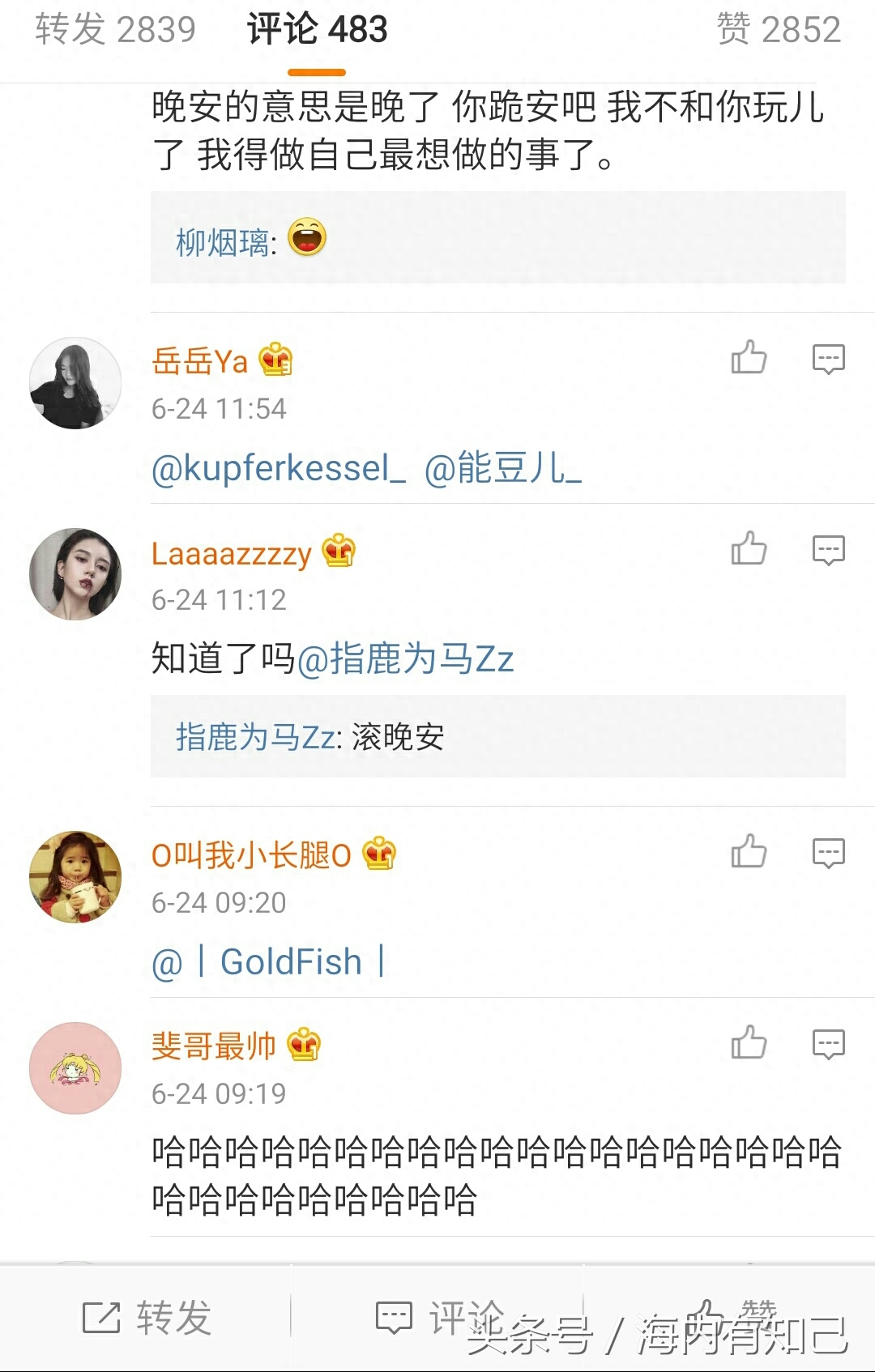Viewport: 875px width, 1372px height.
Task: Switch to the 赞 2852 tab
Action: coord(779,30)
